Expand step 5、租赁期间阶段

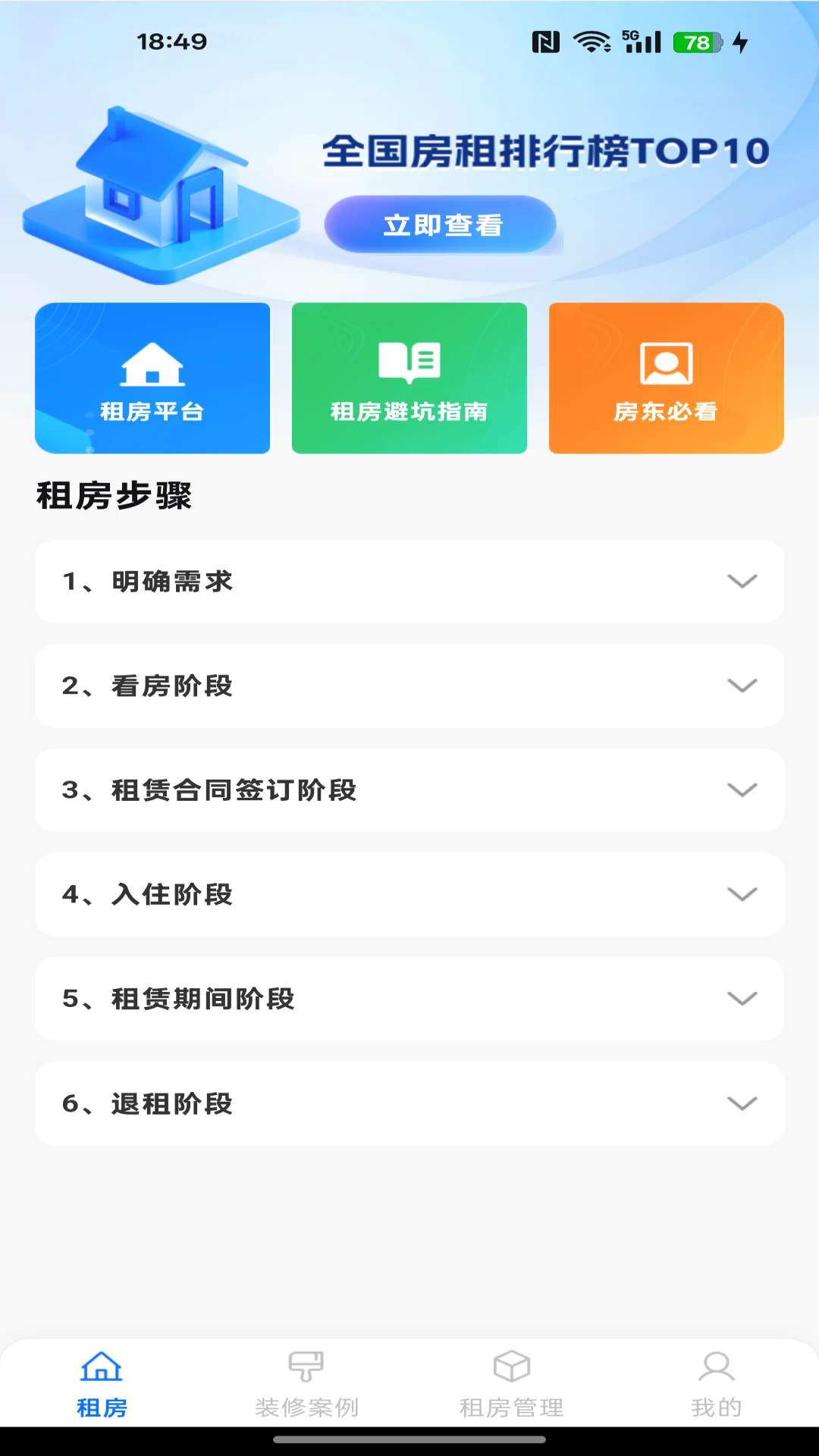409,999
